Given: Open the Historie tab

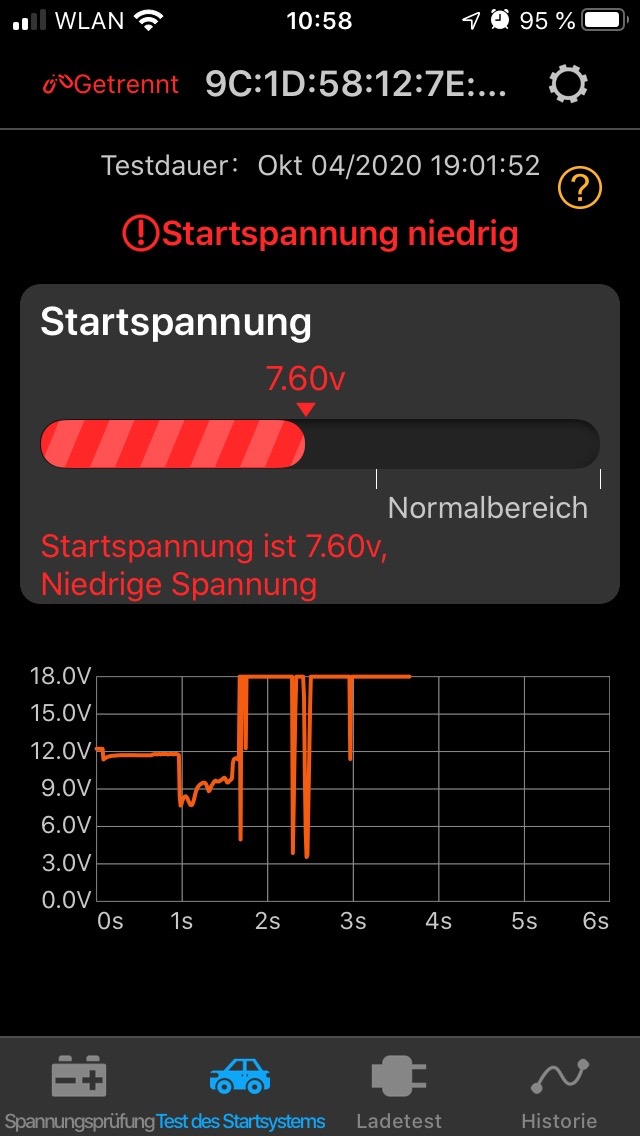Looking at the screenshot, I should (x=560, y=1092).
